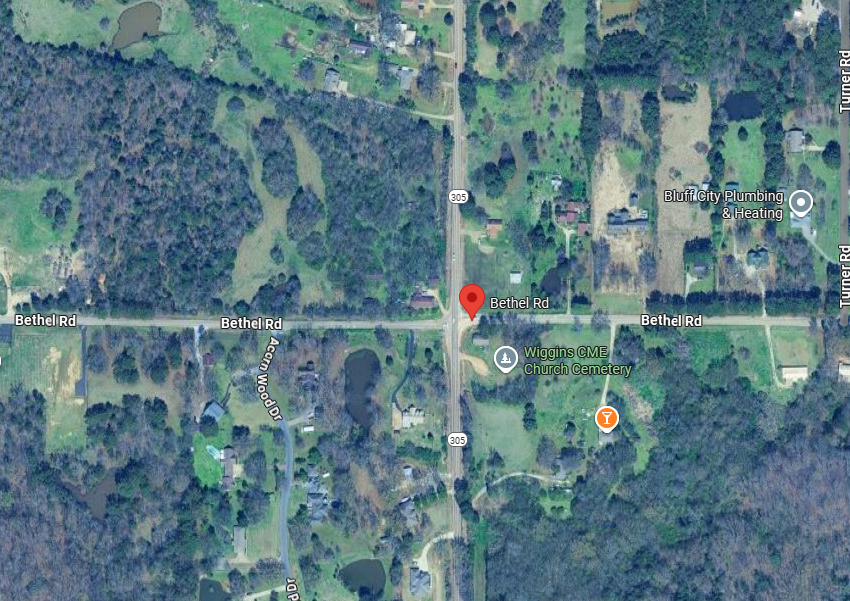Screen dimensions: 850x601
Task: Open Bluff City Plumbing & Heating marker
Action: click(800, 205)
